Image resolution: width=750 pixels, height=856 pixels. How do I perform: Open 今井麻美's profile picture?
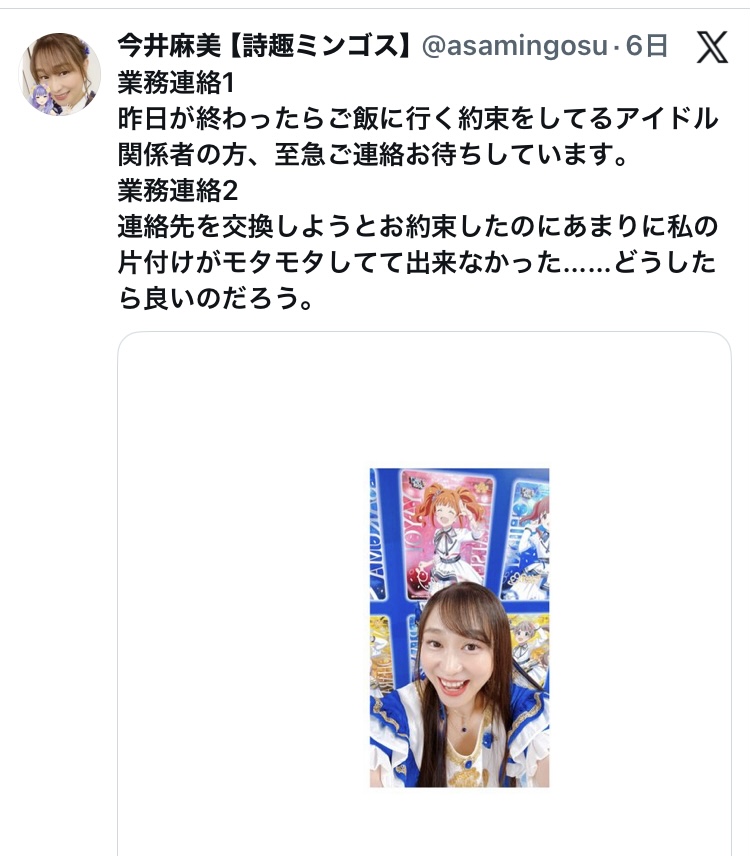(60, 75)
